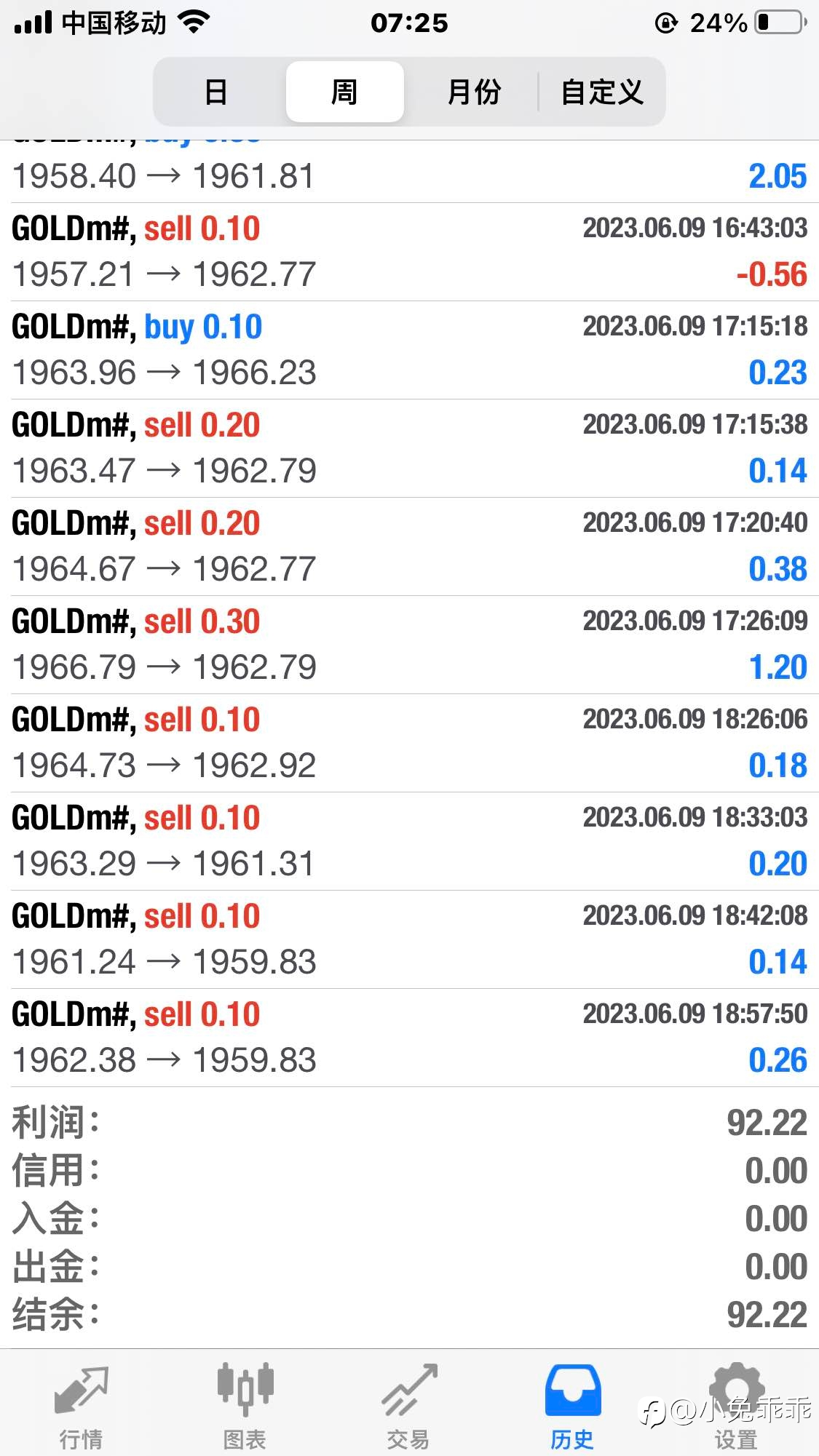Switch to the 月份 period filter
The height and width of the screenshot is (1456, 819).
(473, 92)
